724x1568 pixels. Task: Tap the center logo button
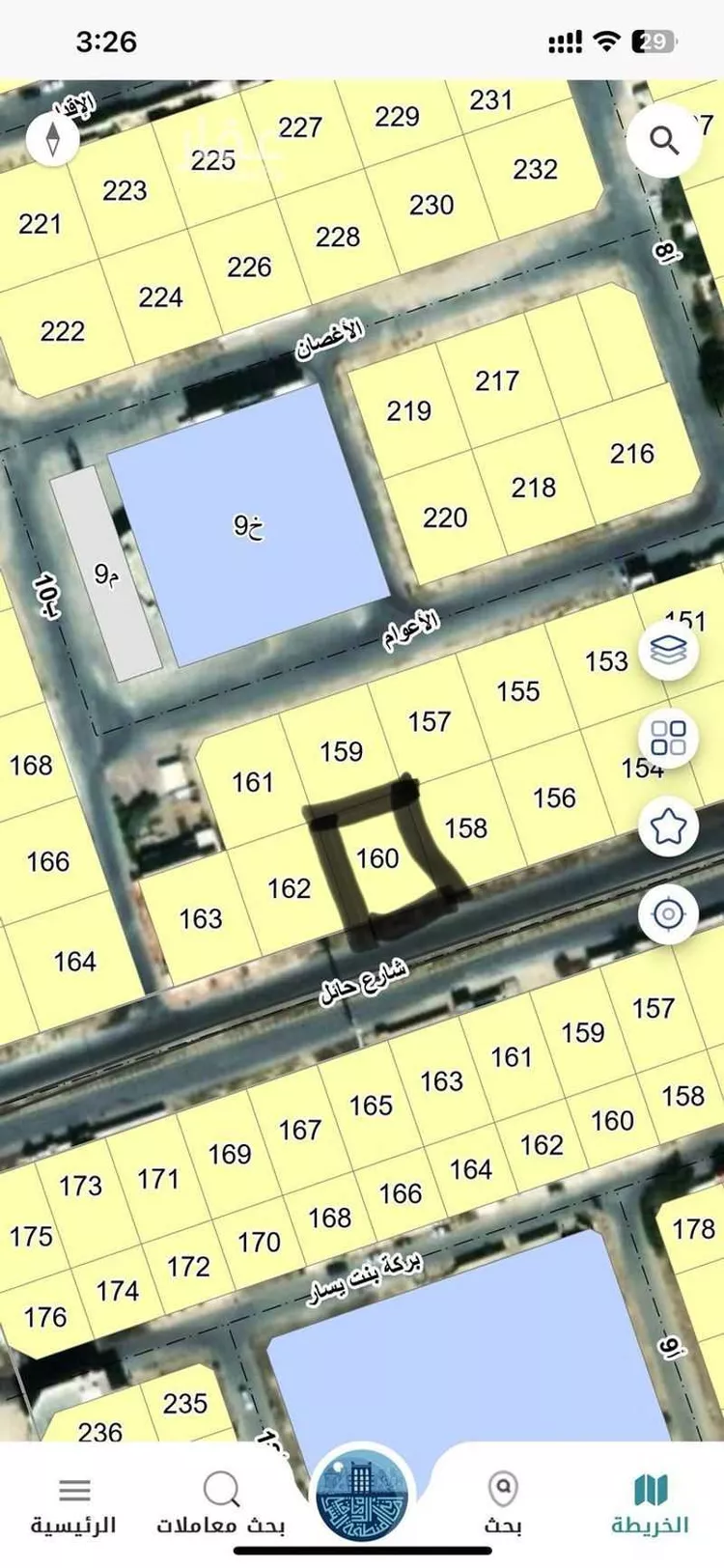[x=362, y=1497]
